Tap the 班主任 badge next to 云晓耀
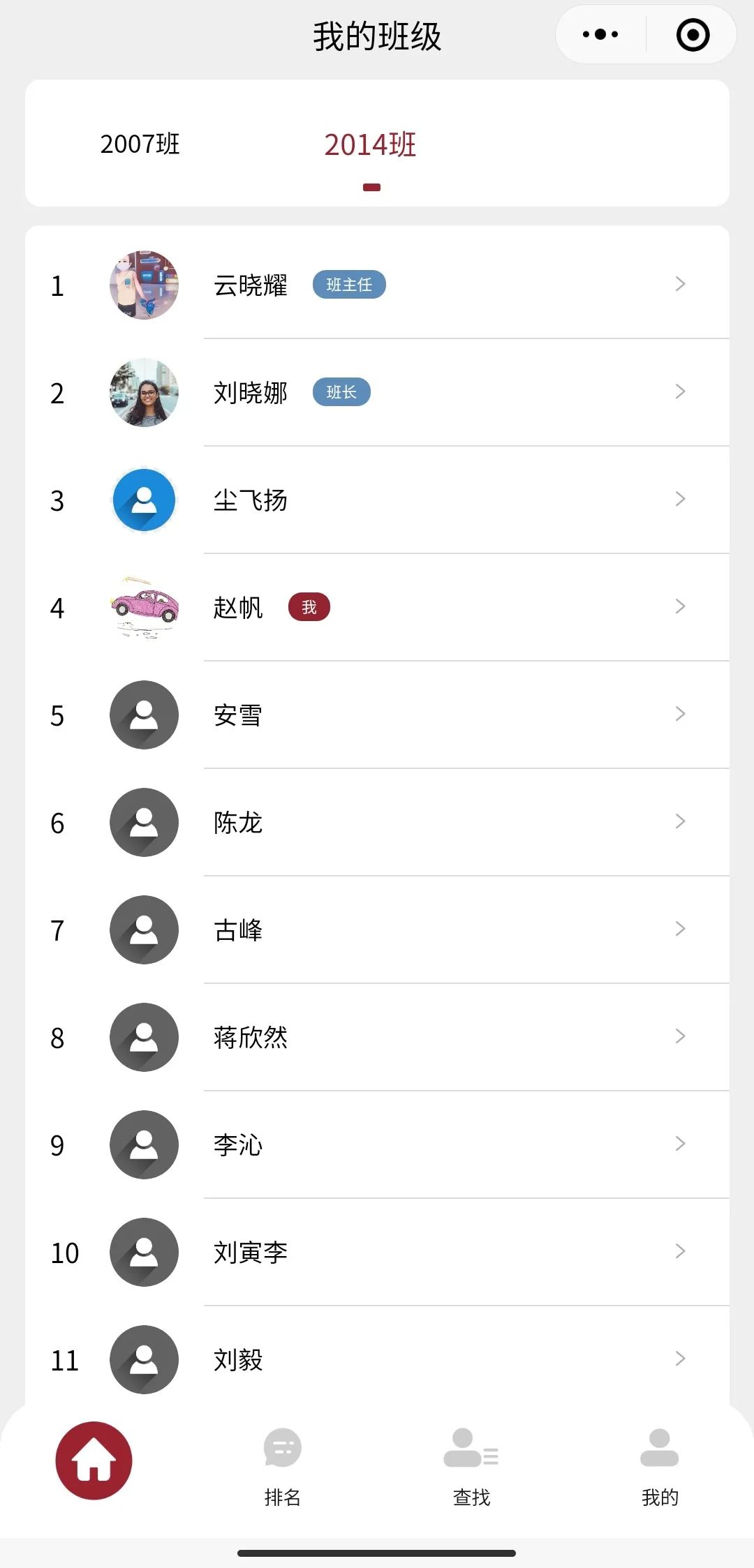Viewport: 754px width, 1568px height. [x=349, y=285]
